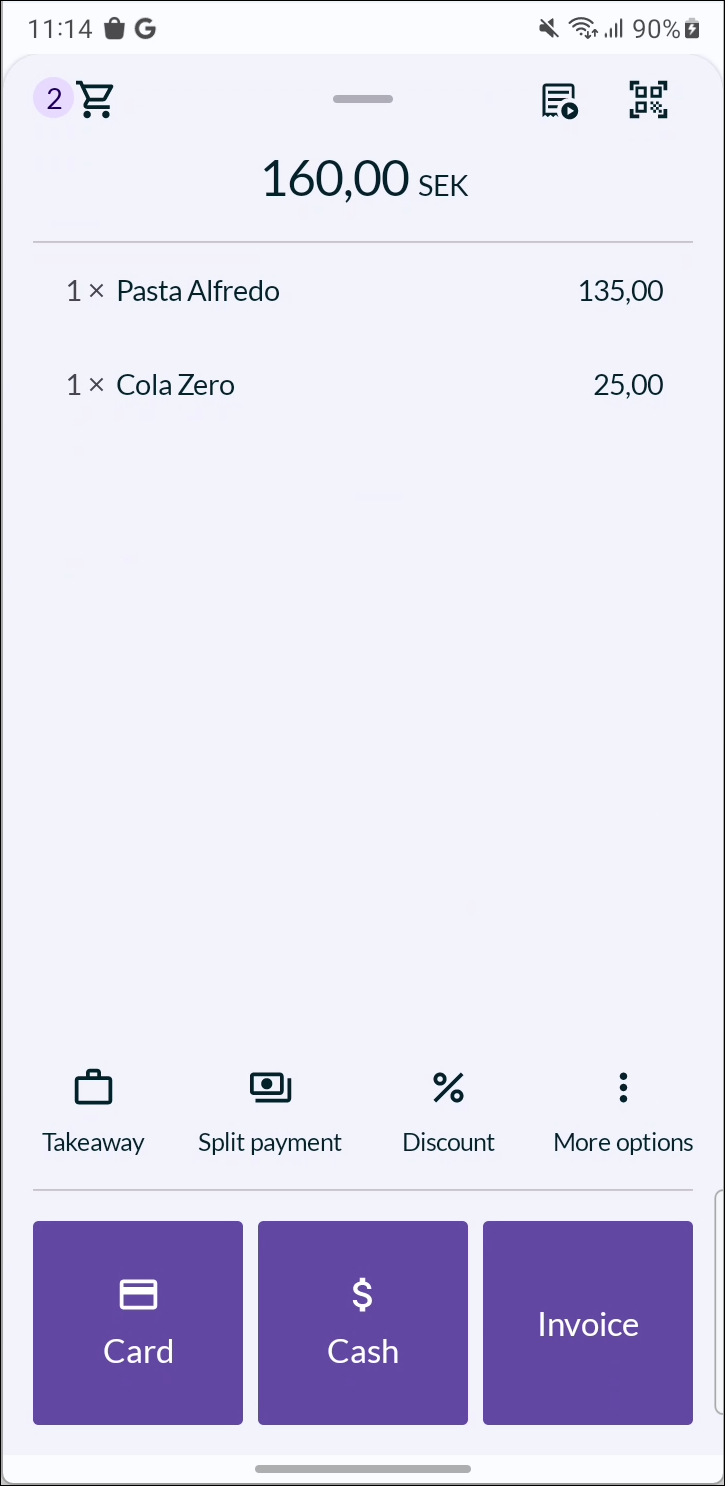725x1486 pixels.
Task: Tap the QR code scanner icon
Action: click(x=648, y=99)
